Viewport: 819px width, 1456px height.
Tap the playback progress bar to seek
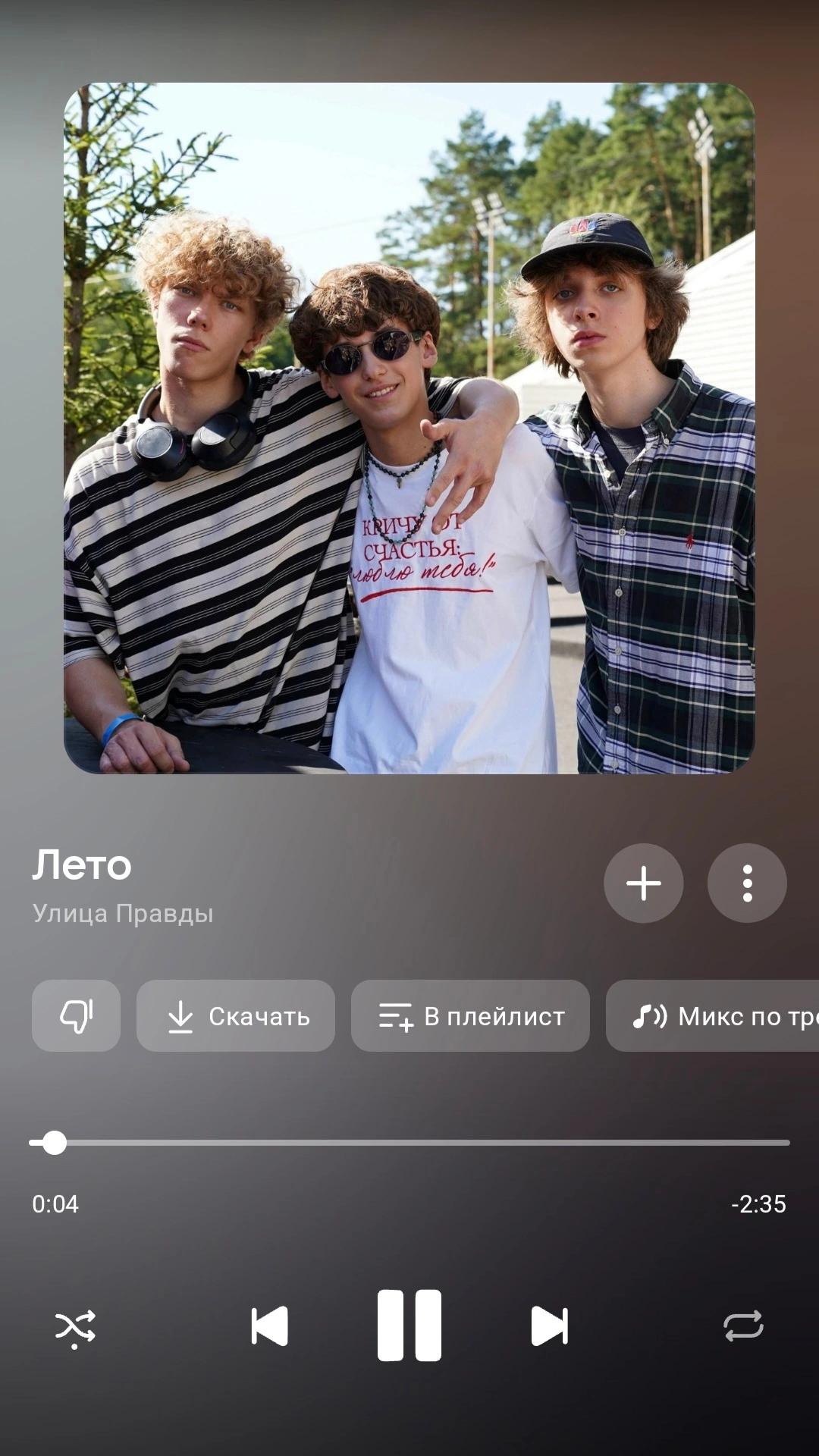point(409,1142)
